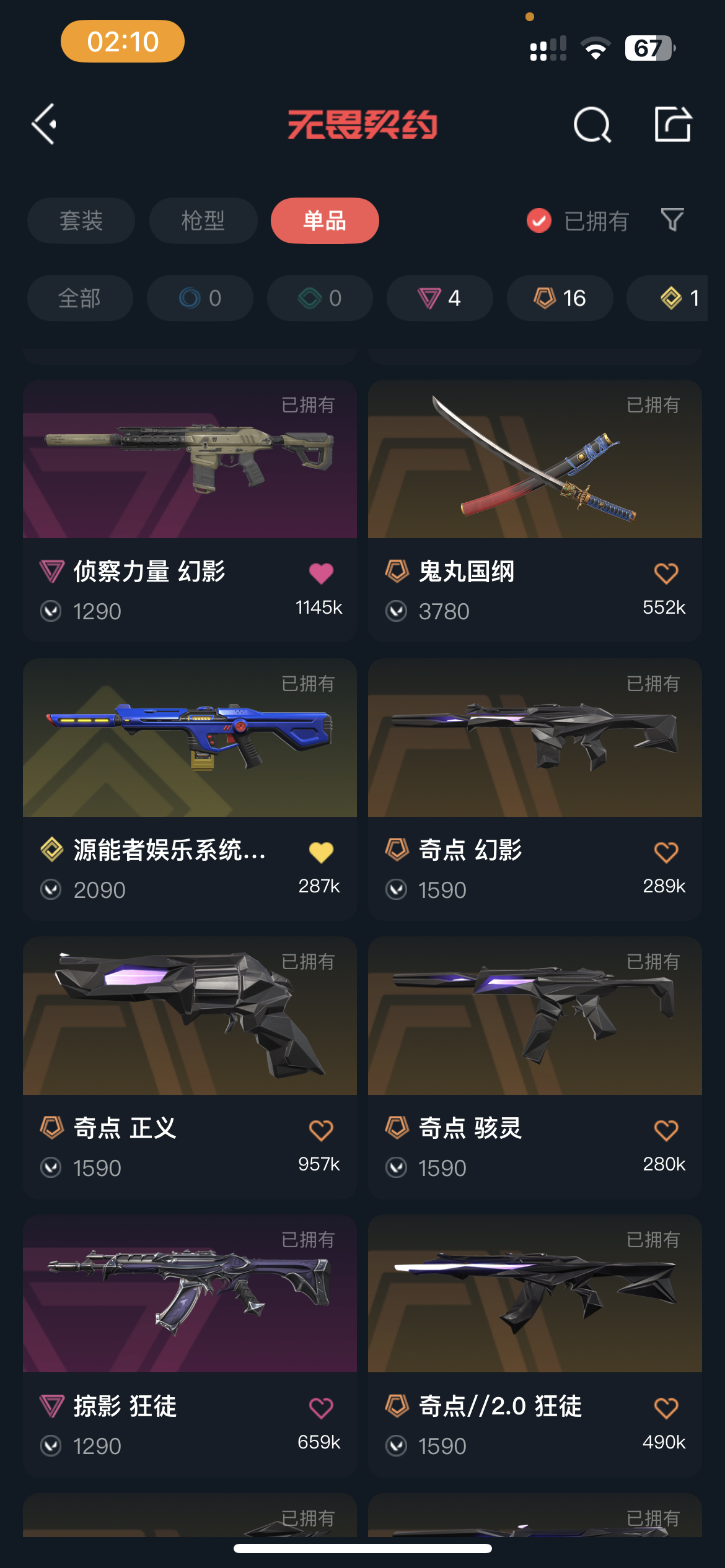Screen dimensions: 725x1568
Task: Open the 奇点 骇灵 skin card
Action: [535, 1016]
